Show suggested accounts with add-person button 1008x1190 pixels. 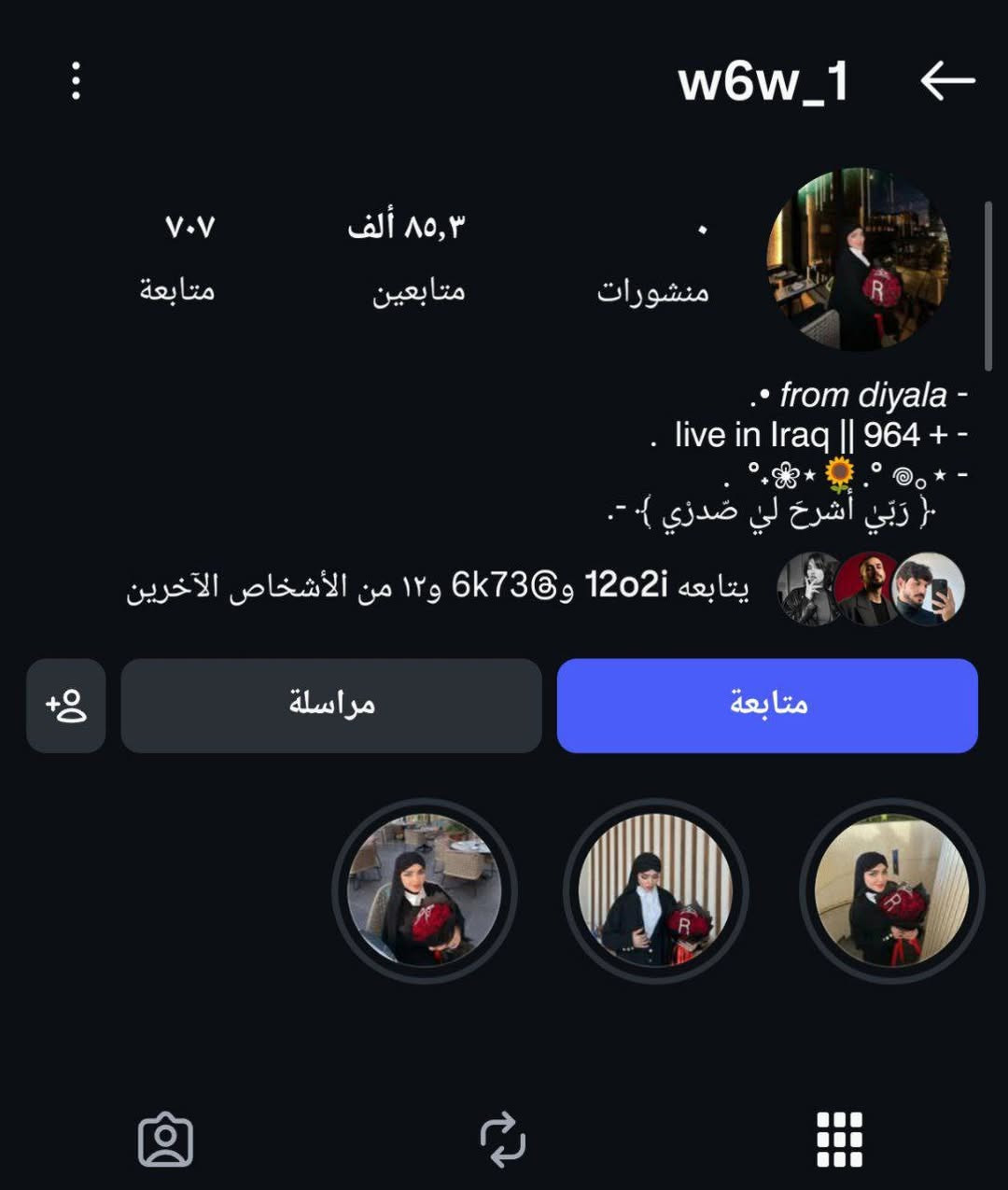(x=66, y=706)
